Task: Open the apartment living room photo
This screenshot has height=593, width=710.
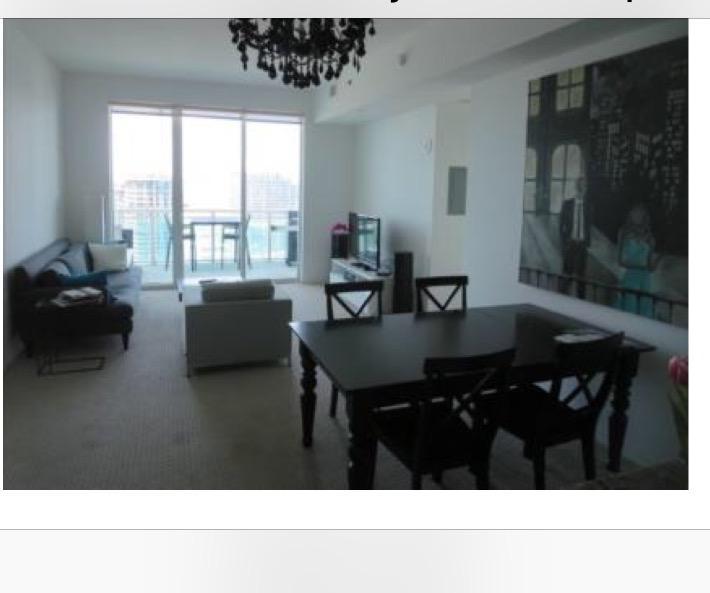Action: click(345, 254)
